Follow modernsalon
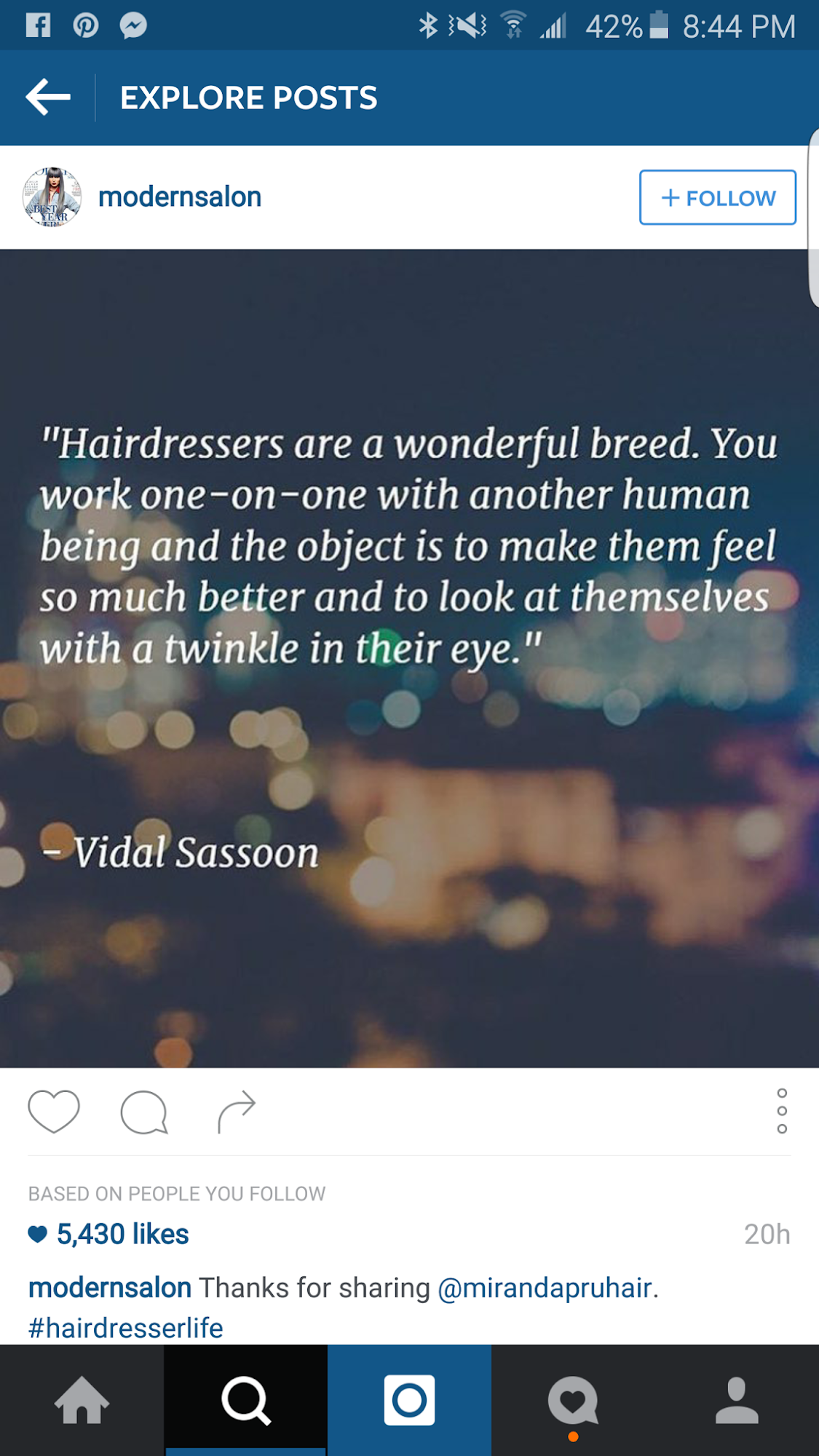The image size is (819, 1456). (717, 197)
